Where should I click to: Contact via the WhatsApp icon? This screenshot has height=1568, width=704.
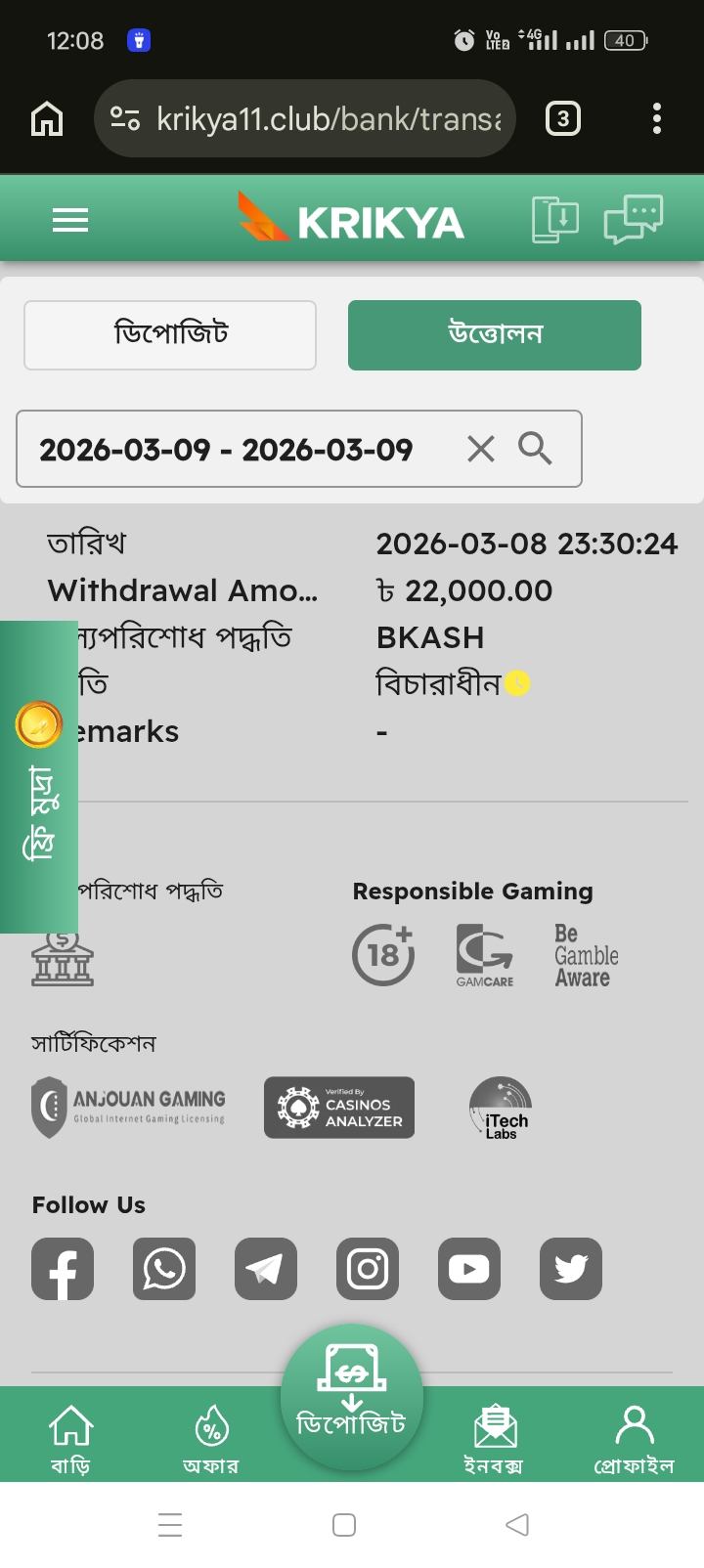(164, 1269)
